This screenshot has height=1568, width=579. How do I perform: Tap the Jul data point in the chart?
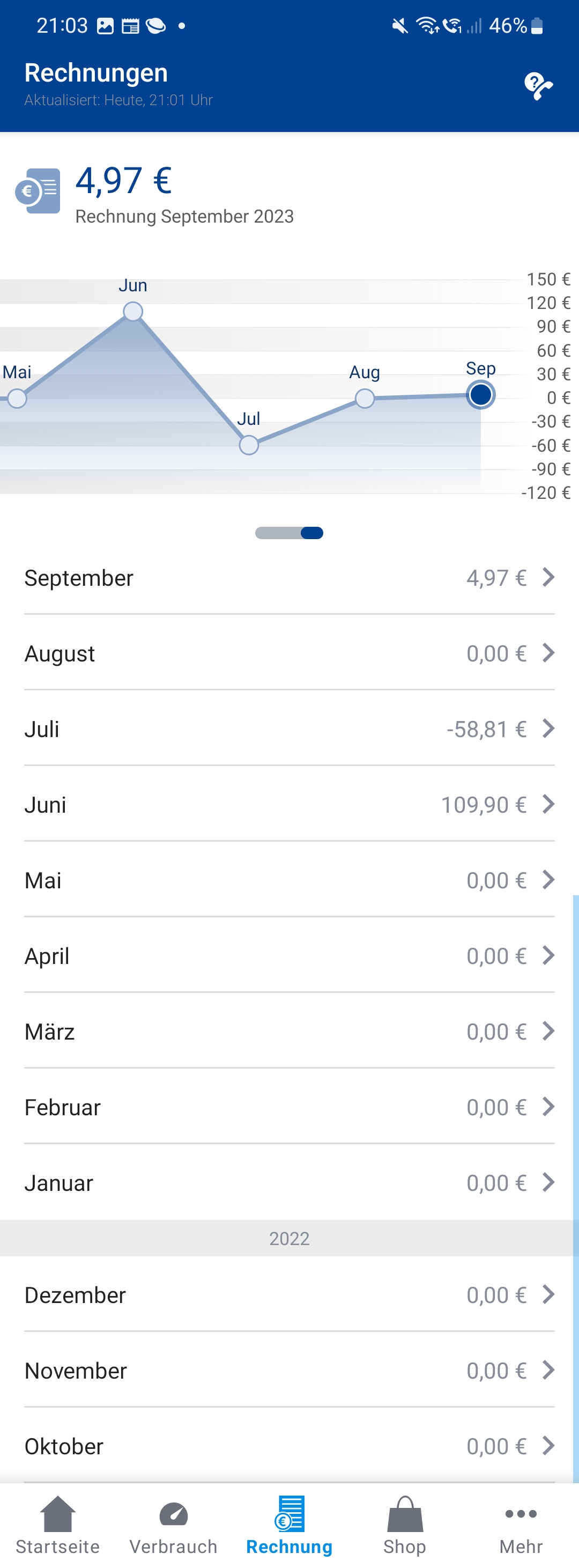tap(249, 445)
